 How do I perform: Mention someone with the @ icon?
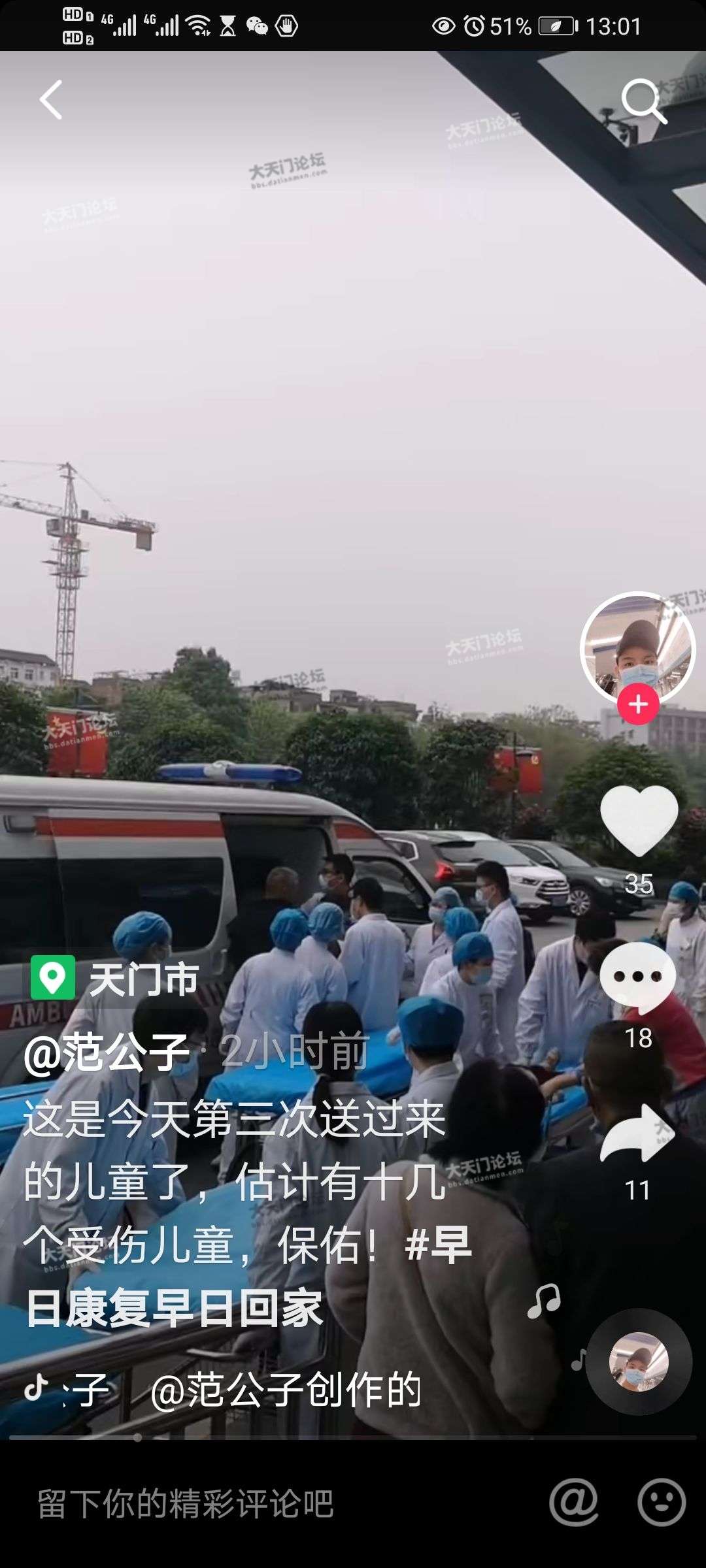click(573, 1503)
